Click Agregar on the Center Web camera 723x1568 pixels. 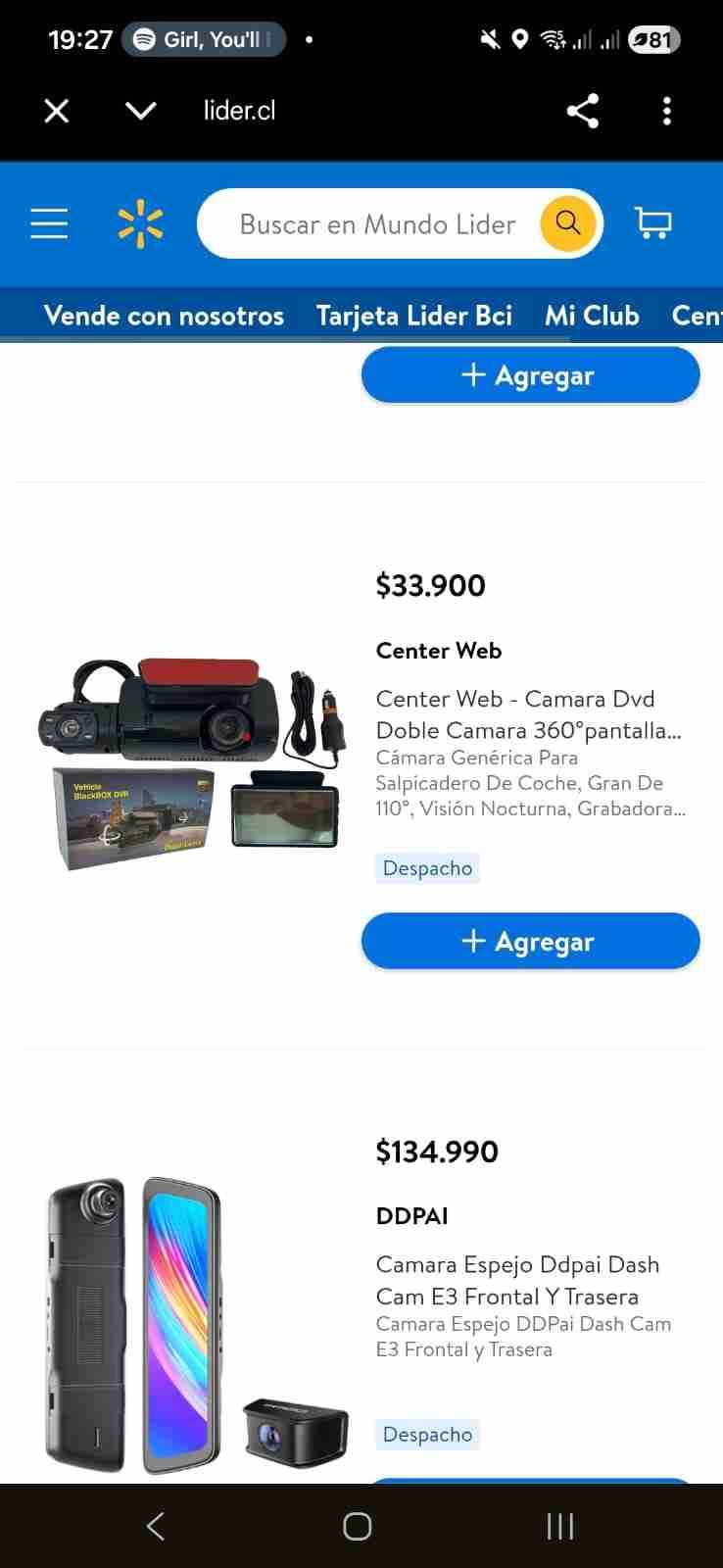pos(529,941)
